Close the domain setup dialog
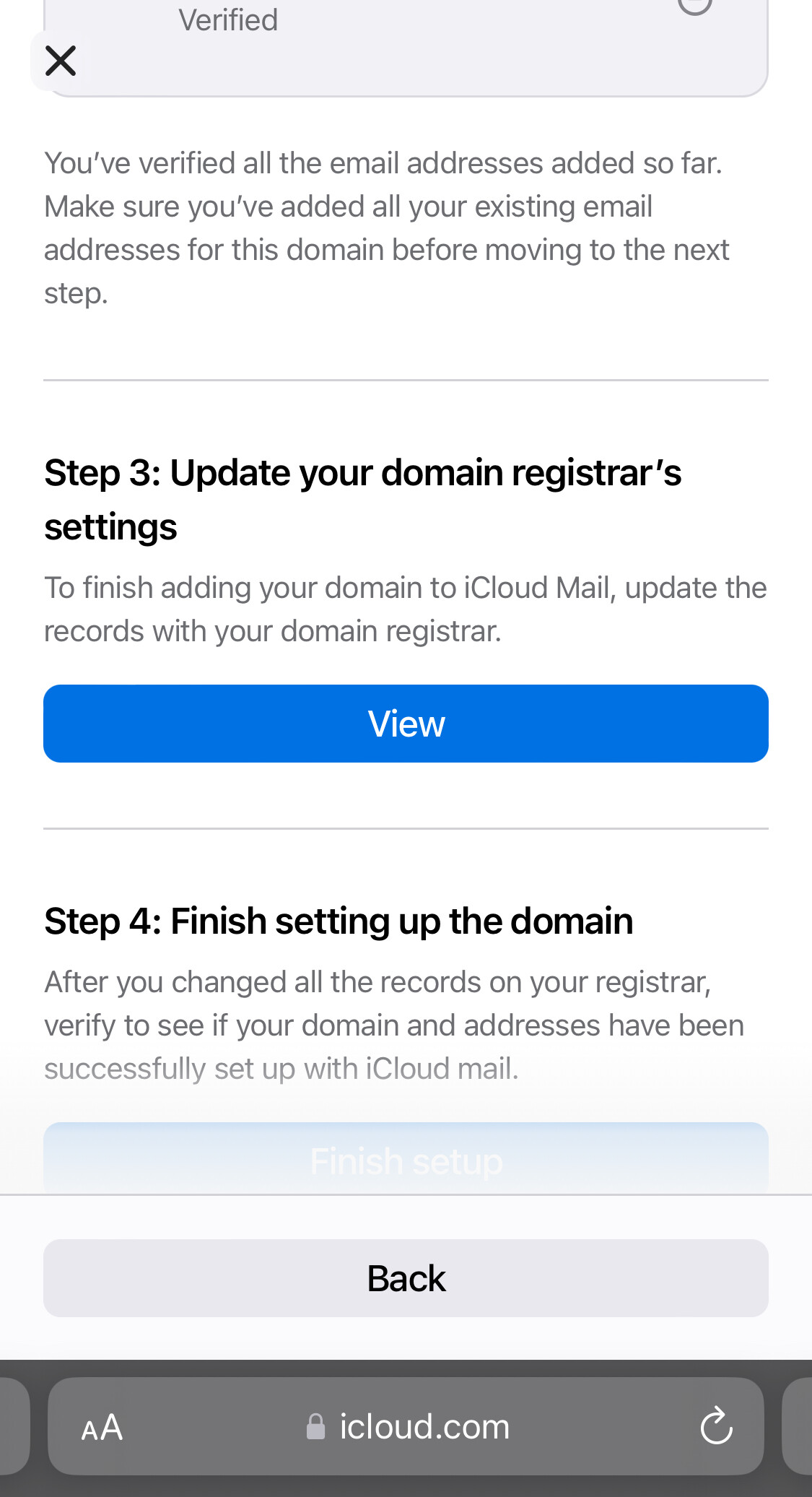Image resolution: width=812 pixels, height=1497 pixels. coord(61,61)
